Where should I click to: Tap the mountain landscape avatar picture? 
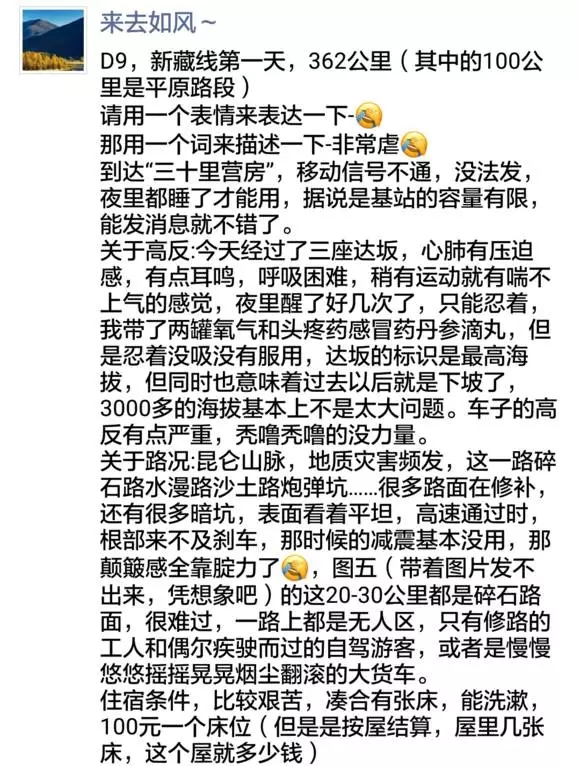point(53,41)
